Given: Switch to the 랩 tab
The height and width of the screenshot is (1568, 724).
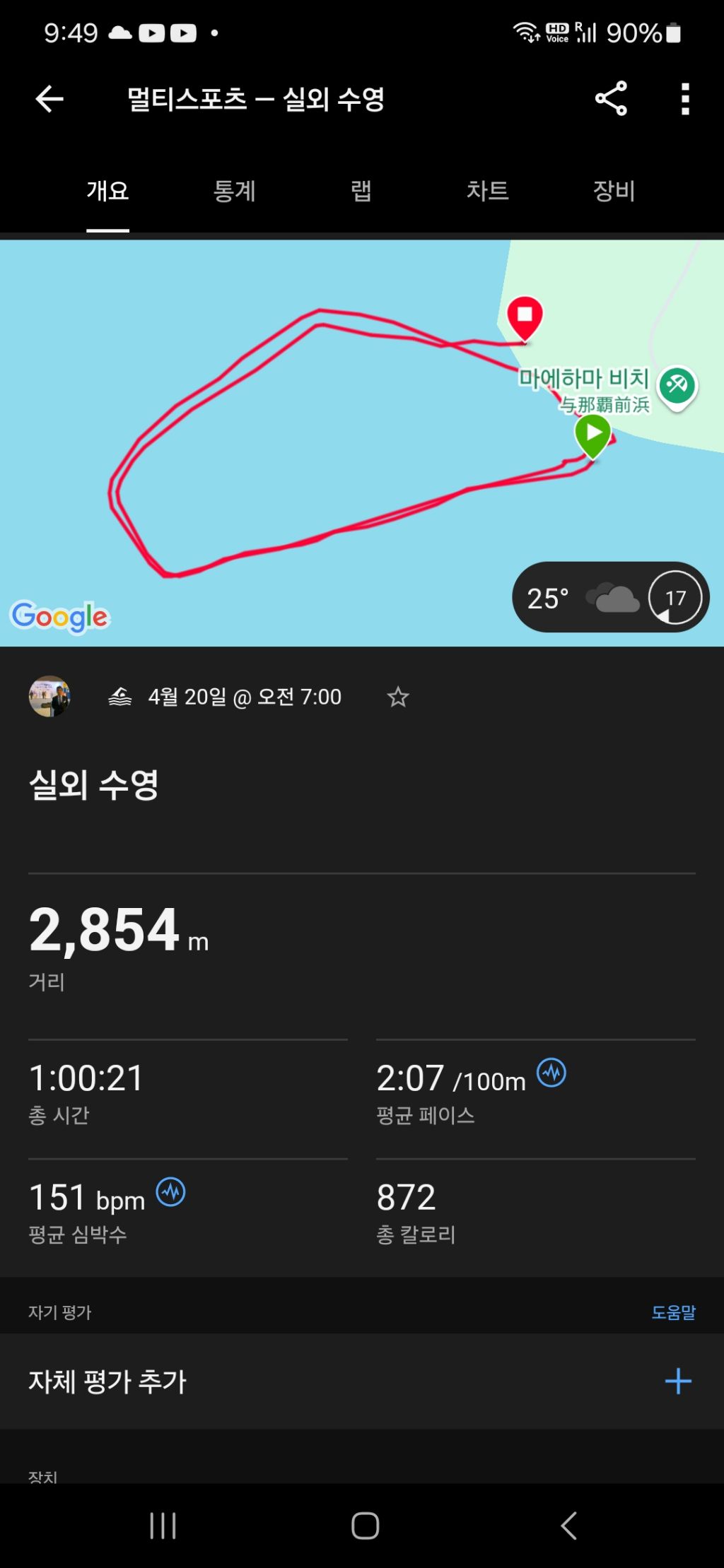Looking at the screenshot, I should click(361, 191).
